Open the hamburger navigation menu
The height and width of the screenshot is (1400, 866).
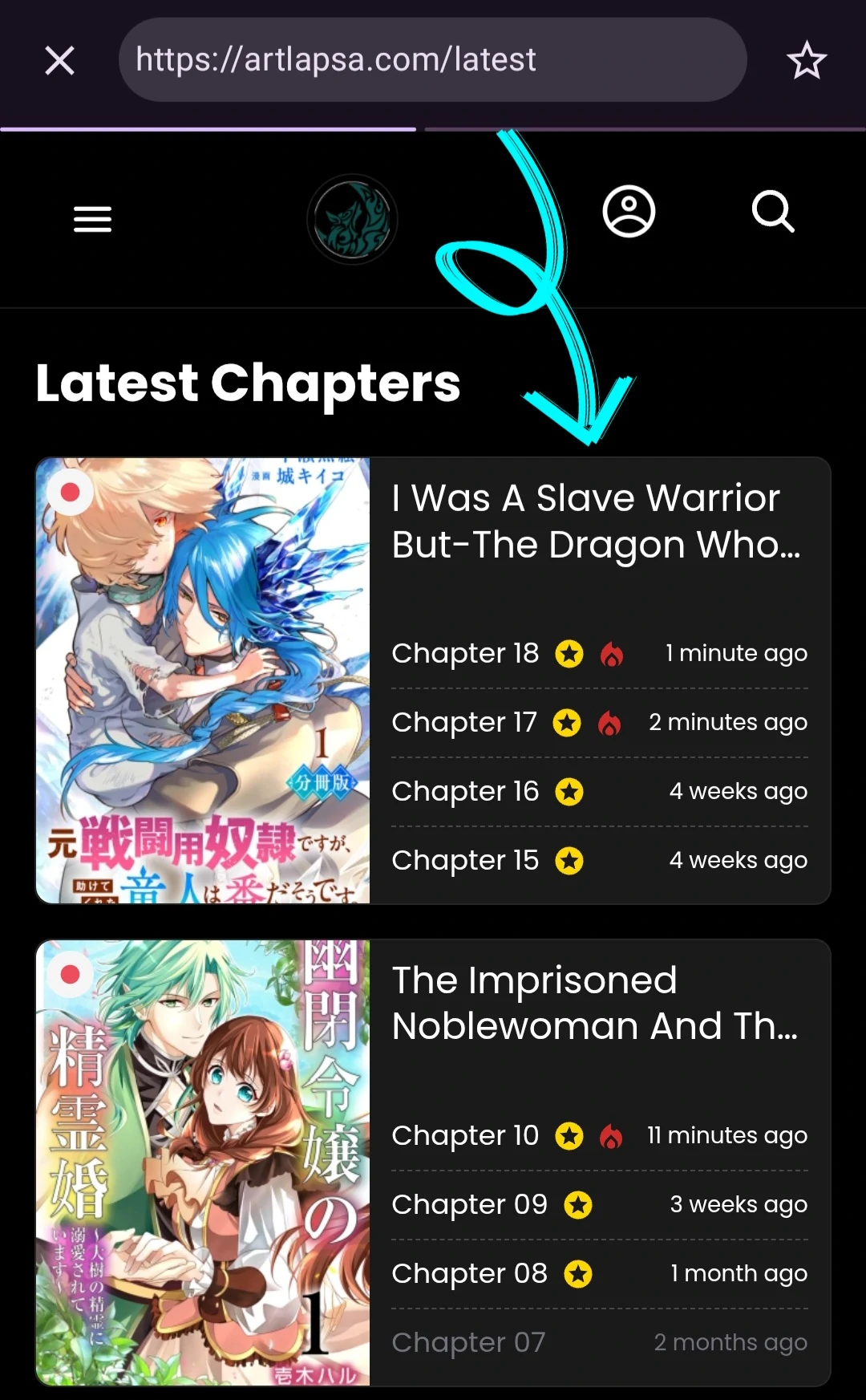point(92,219)
